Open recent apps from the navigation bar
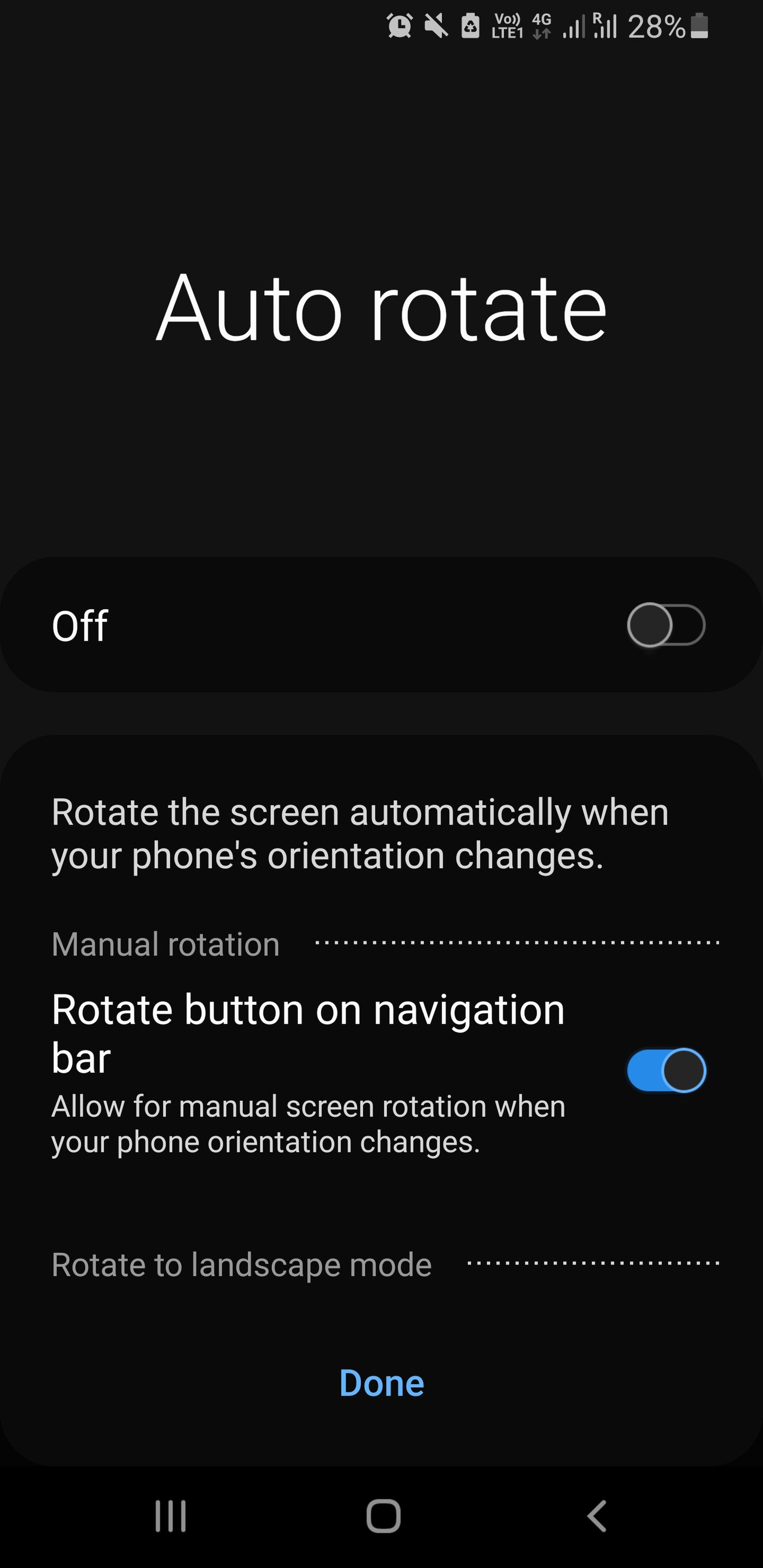Image resolution: width=763 pixels, height=1568 pixels. point(171,1516)
